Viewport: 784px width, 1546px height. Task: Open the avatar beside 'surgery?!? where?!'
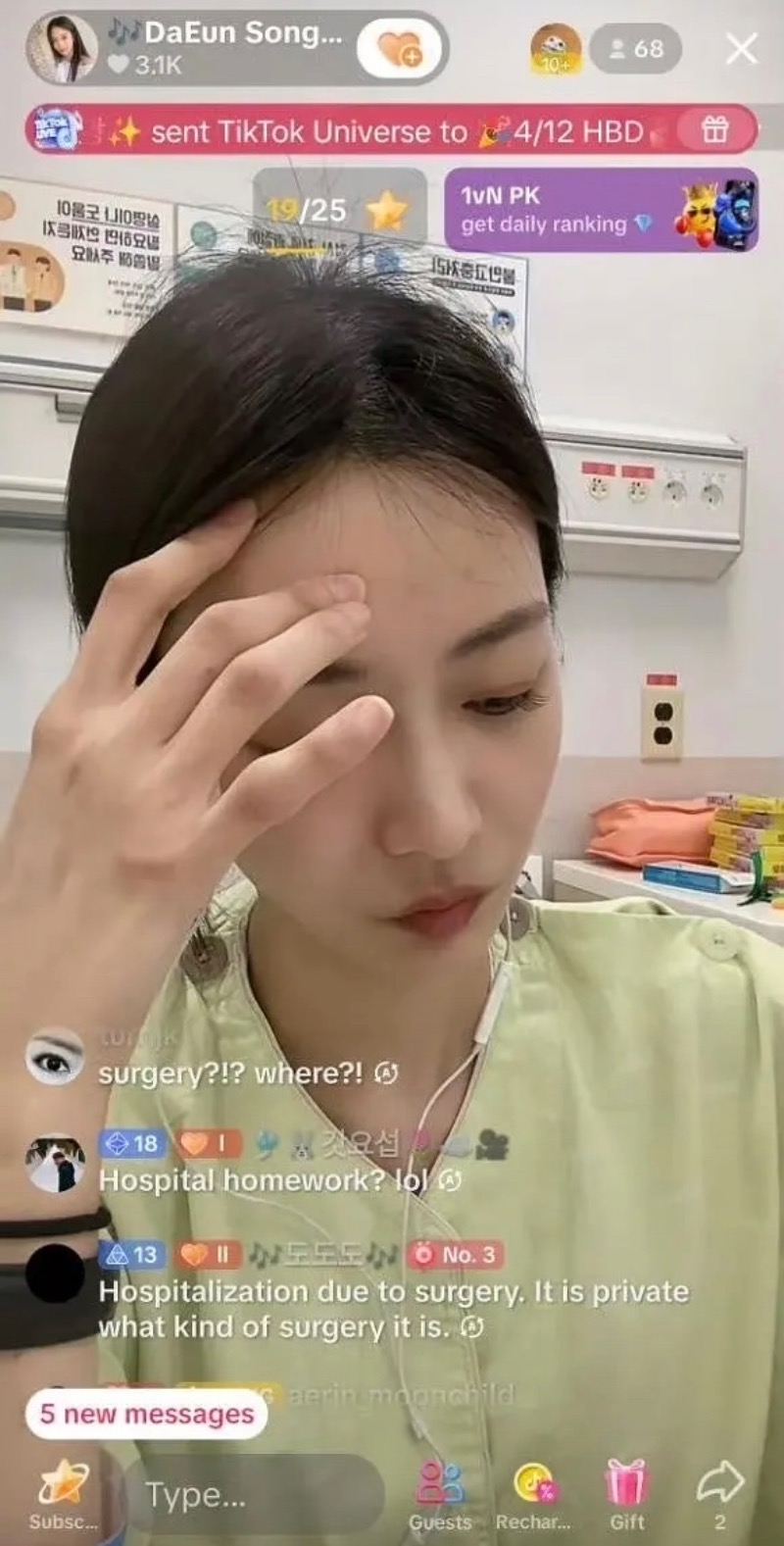pyautogui.click(x=55, y=1056)
